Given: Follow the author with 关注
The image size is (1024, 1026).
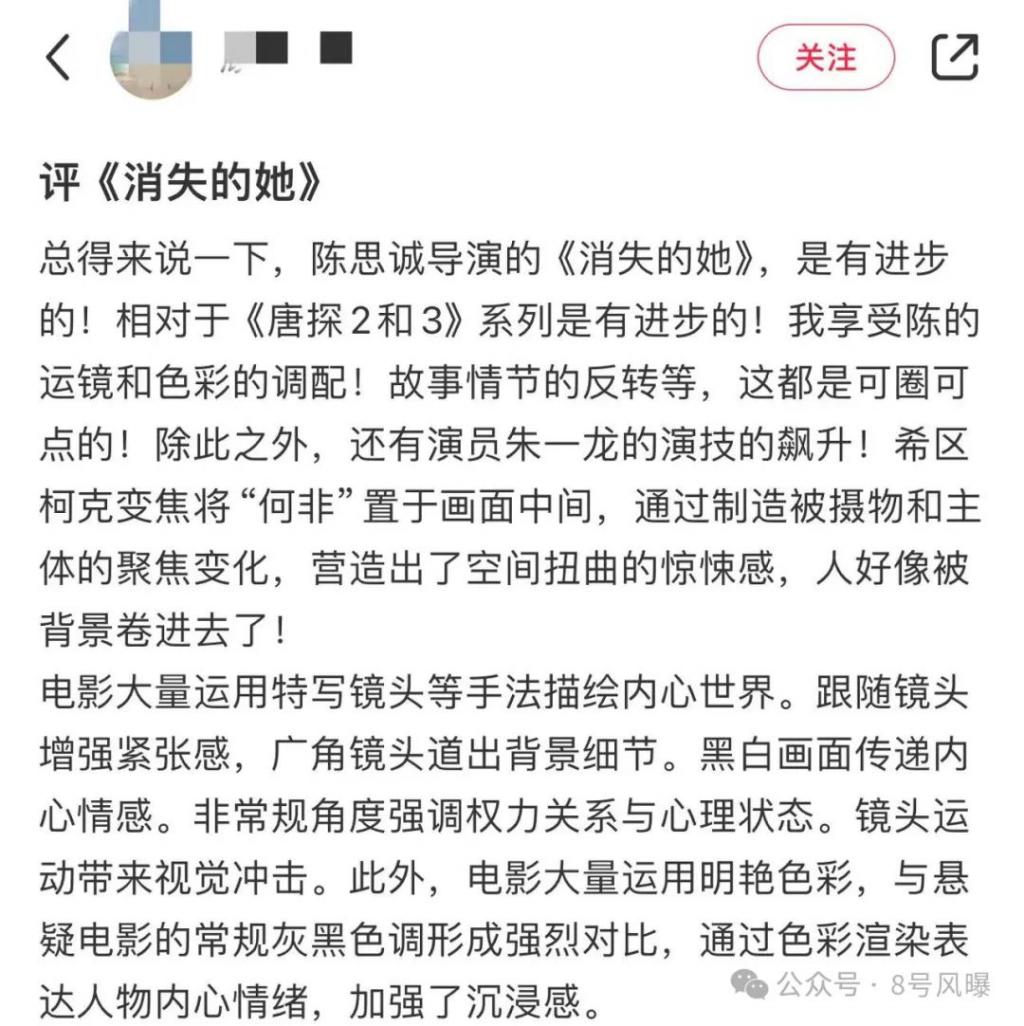Looking at the screenshot, I should [825, 57].
